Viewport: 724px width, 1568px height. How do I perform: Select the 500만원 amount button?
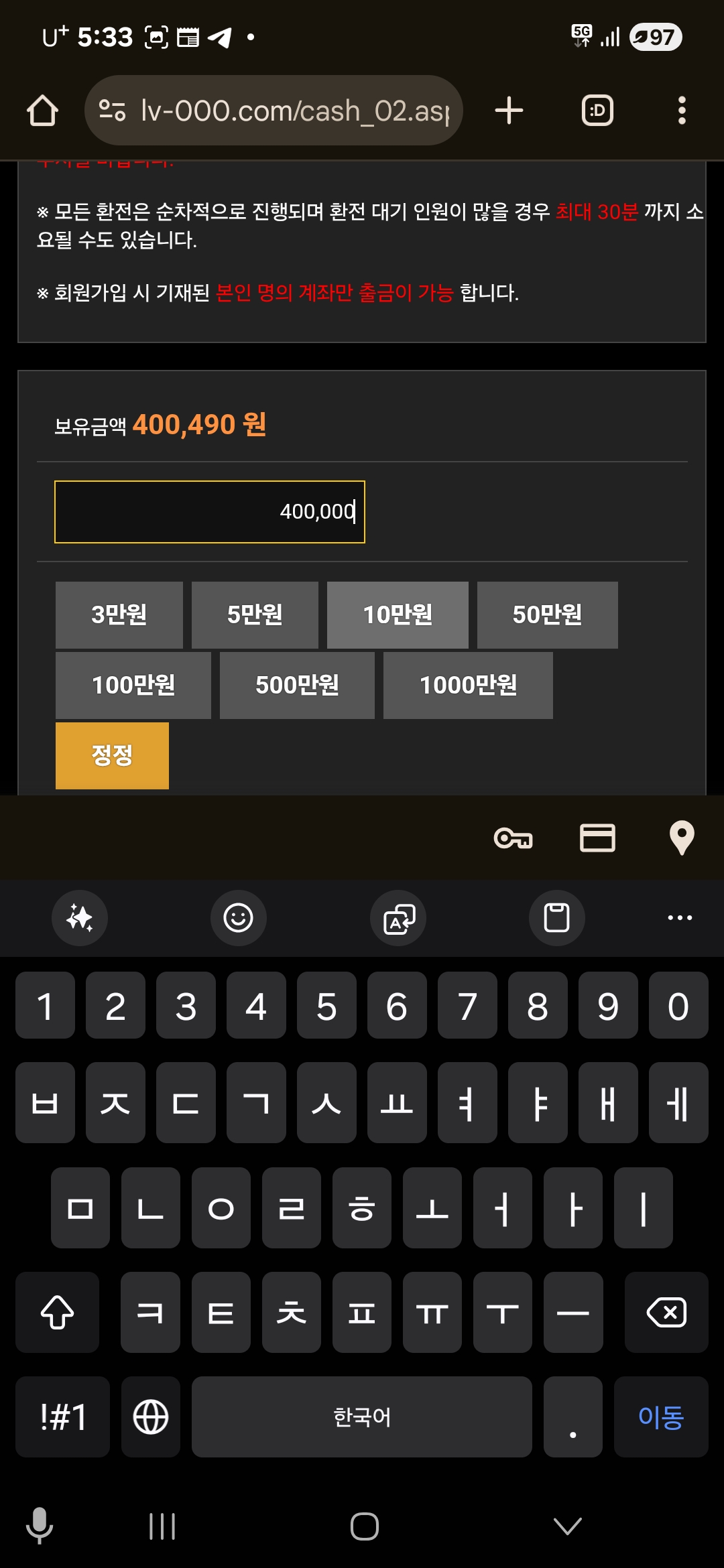click(297, 685)
